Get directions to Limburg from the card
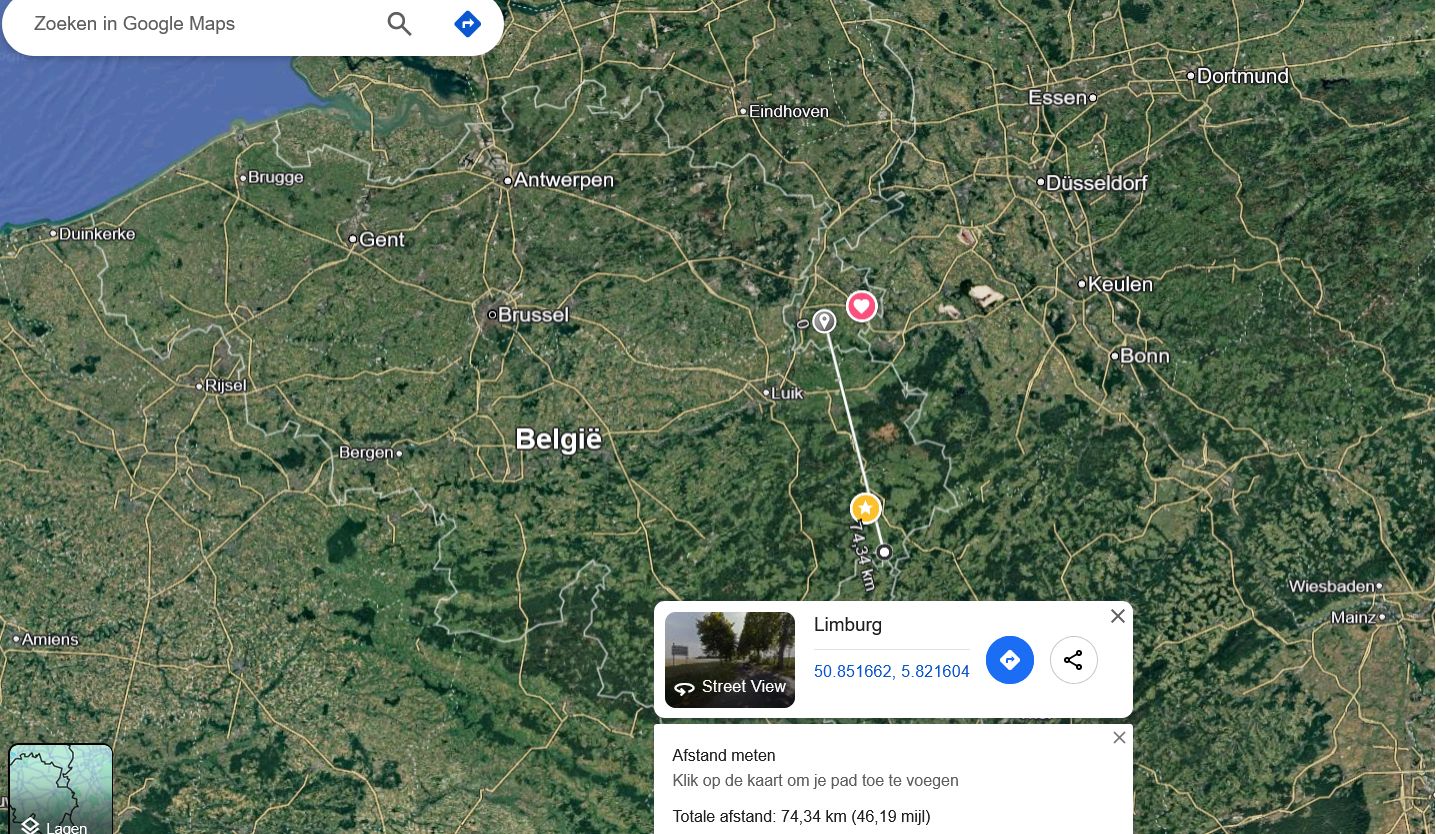The image size is (1436, 834). tap(1009, 660)
